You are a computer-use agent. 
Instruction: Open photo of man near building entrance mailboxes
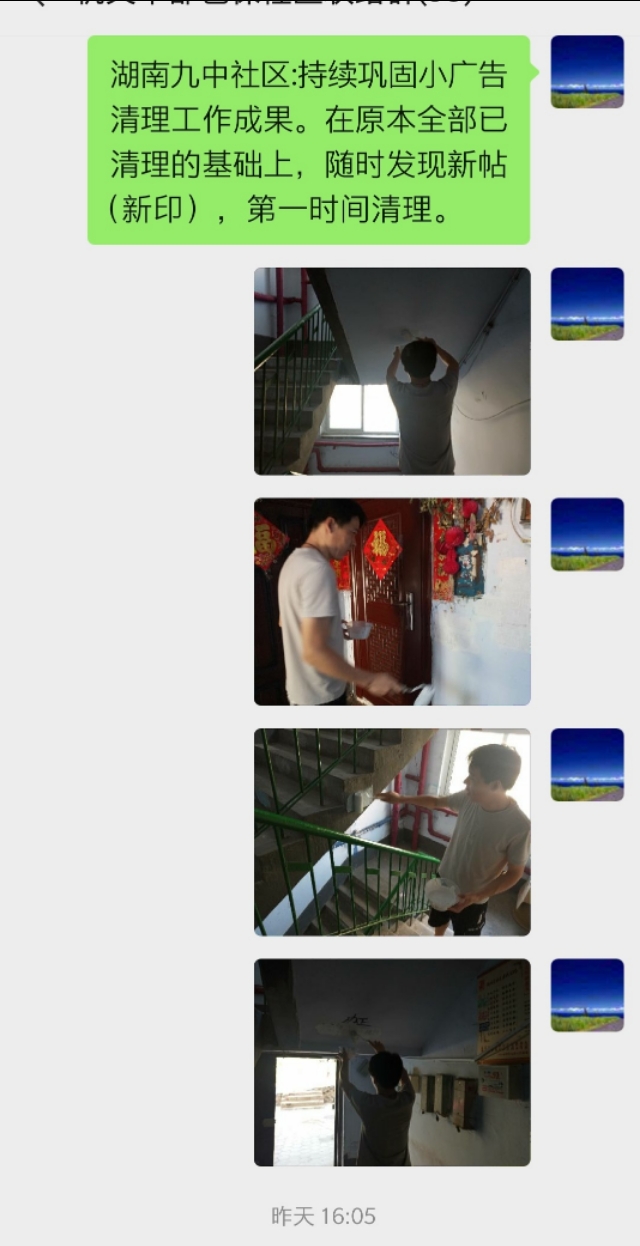click(392, 1062)
